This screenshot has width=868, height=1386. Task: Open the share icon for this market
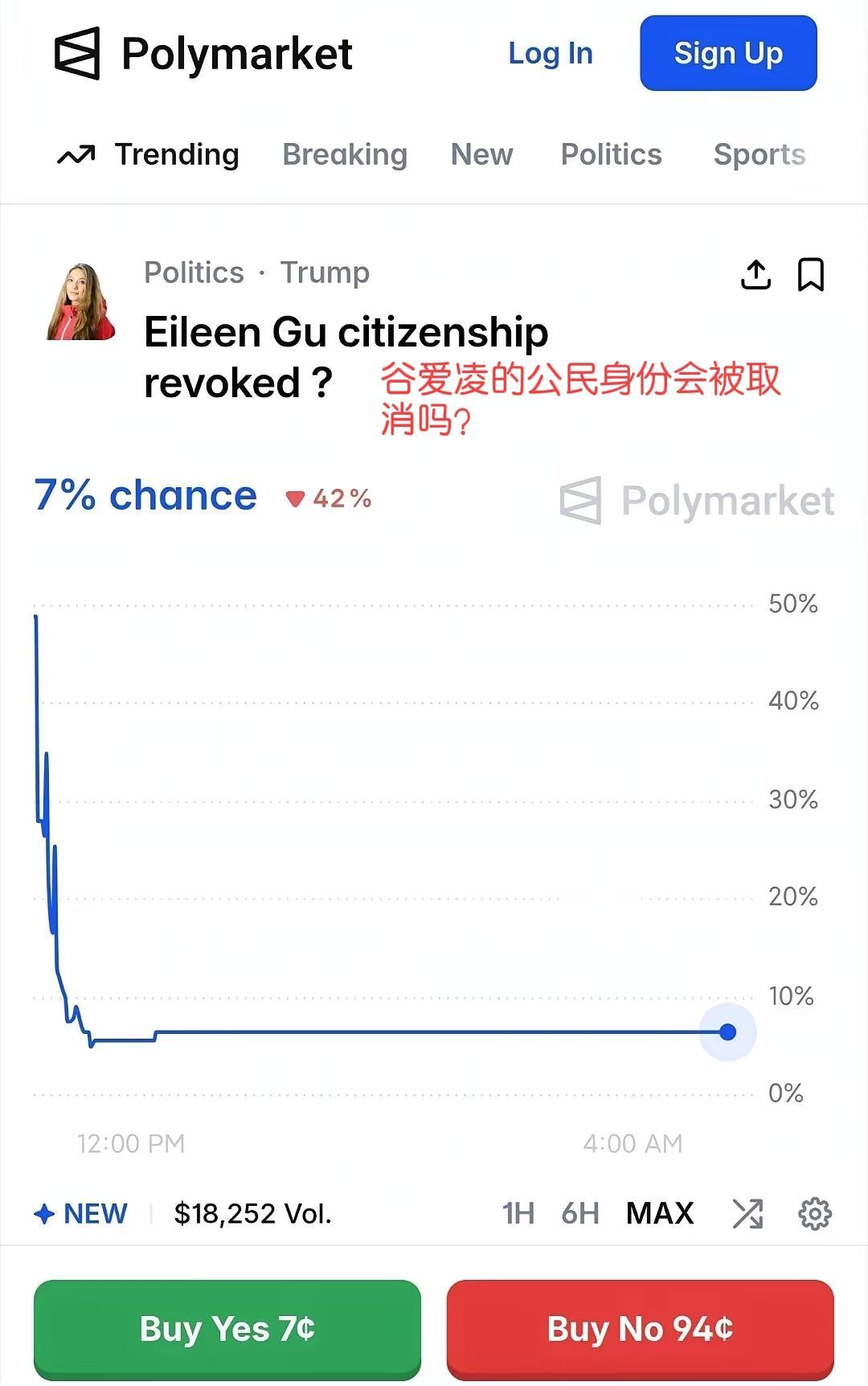756,274
